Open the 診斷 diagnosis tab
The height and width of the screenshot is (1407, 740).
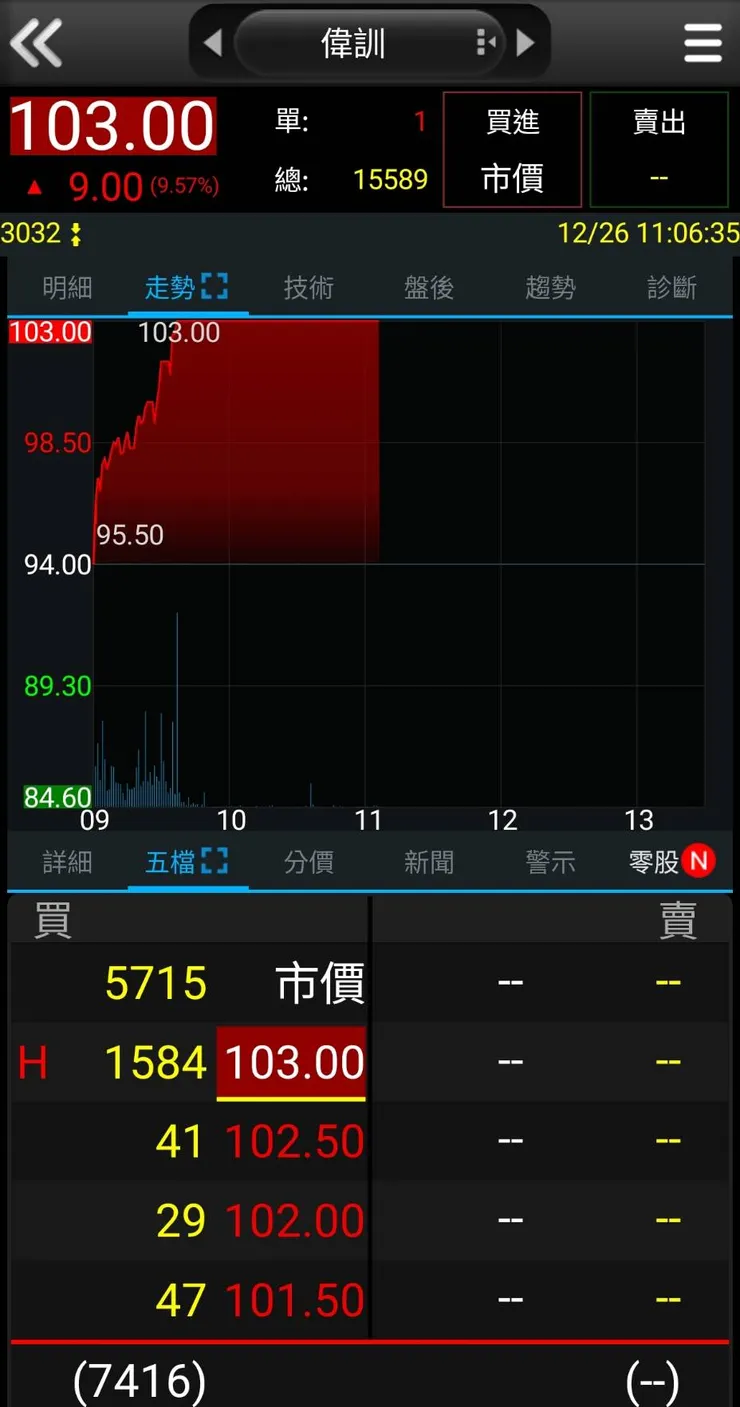pyautogui.click(x=671, y=288)
